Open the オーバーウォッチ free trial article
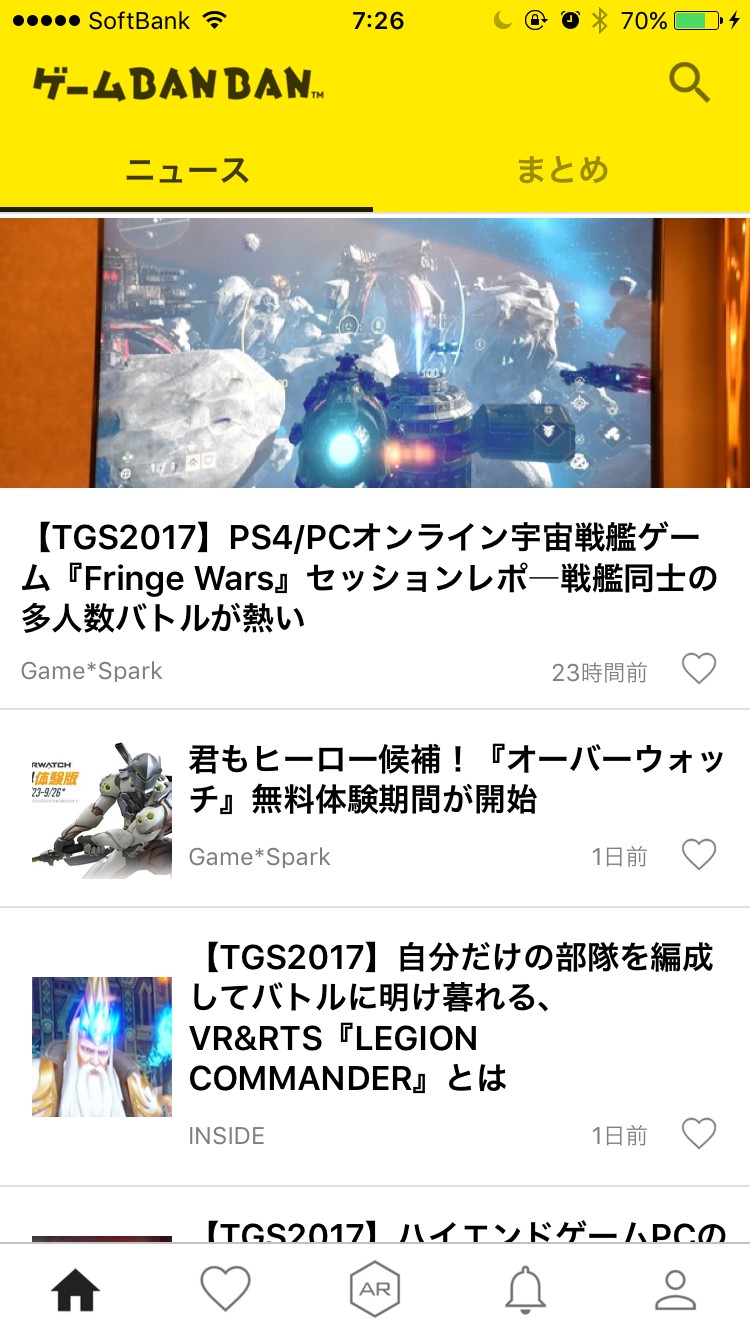 455,780
